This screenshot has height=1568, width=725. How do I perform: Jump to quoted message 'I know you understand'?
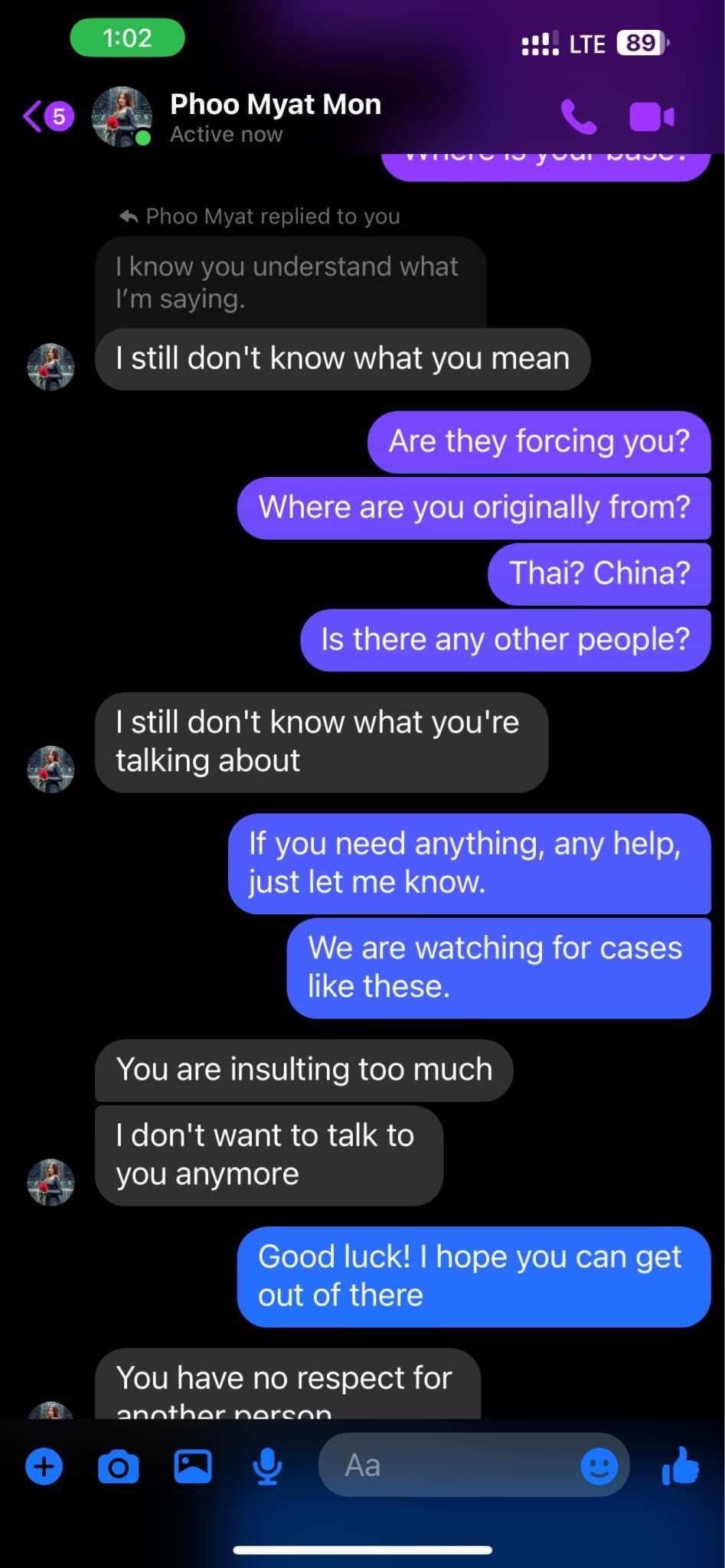pyautogui.click(x=287, y=283)
